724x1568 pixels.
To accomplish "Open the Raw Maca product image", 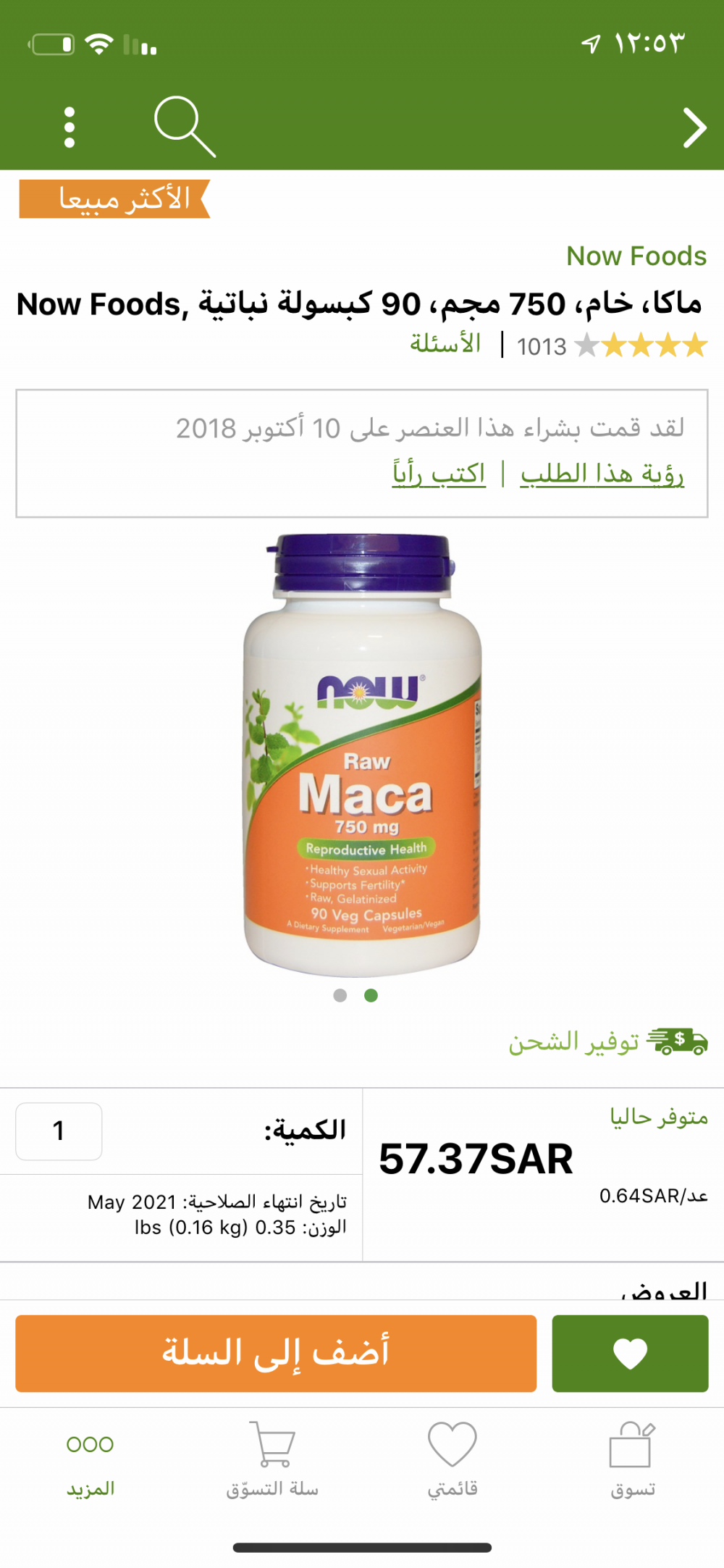I will [x=362, y=753].
